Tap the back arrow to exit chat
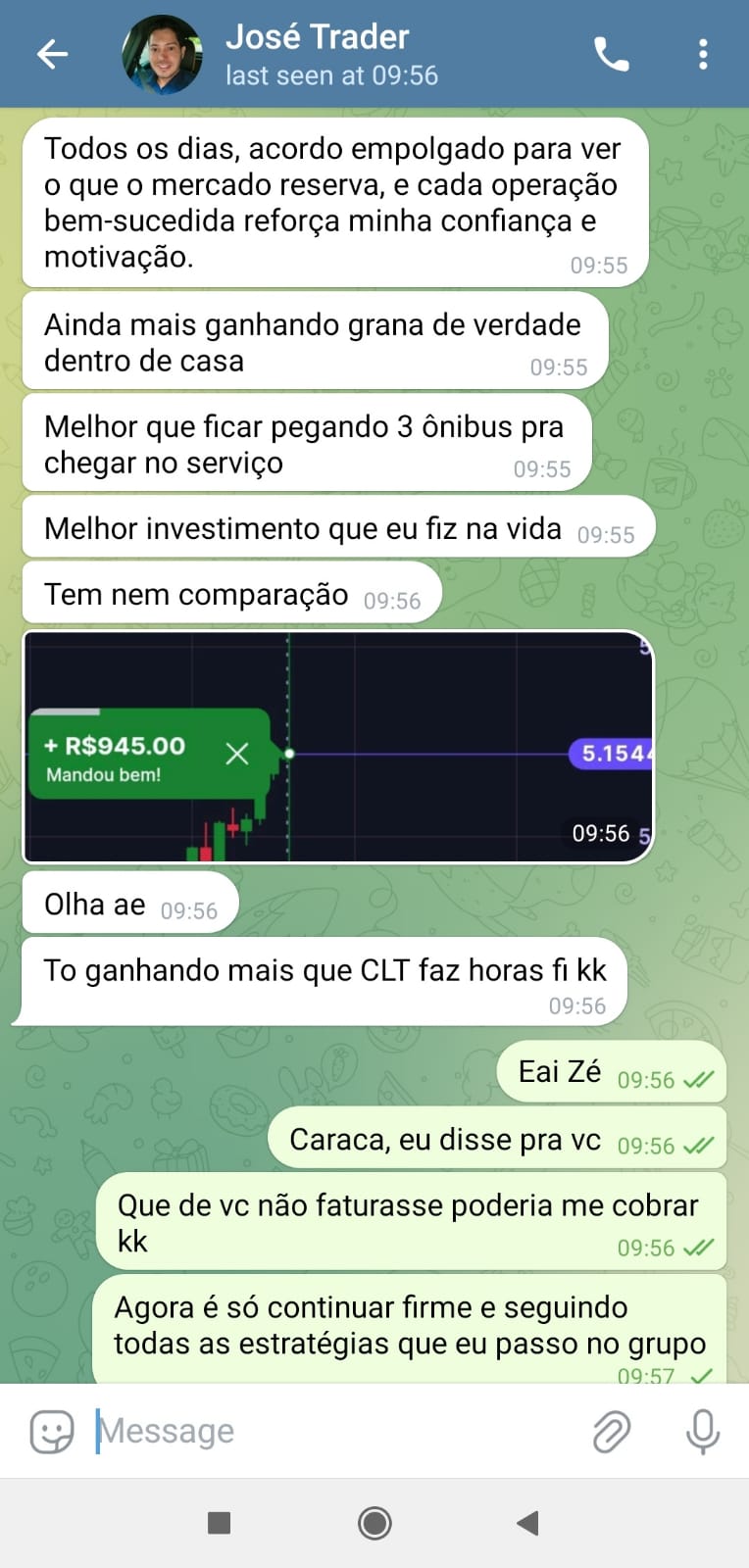 tap(51, 54)
